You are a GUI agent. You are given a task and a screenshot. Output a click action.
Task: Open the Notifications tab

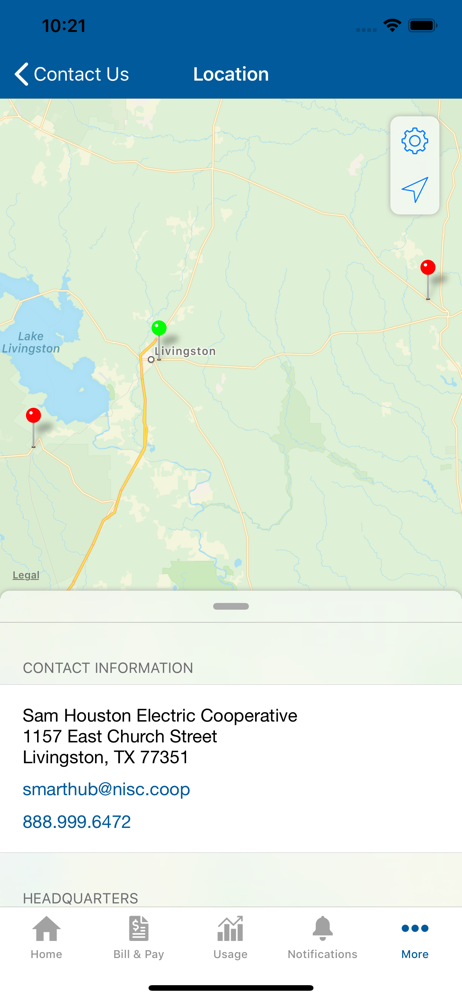coord(322,938)
